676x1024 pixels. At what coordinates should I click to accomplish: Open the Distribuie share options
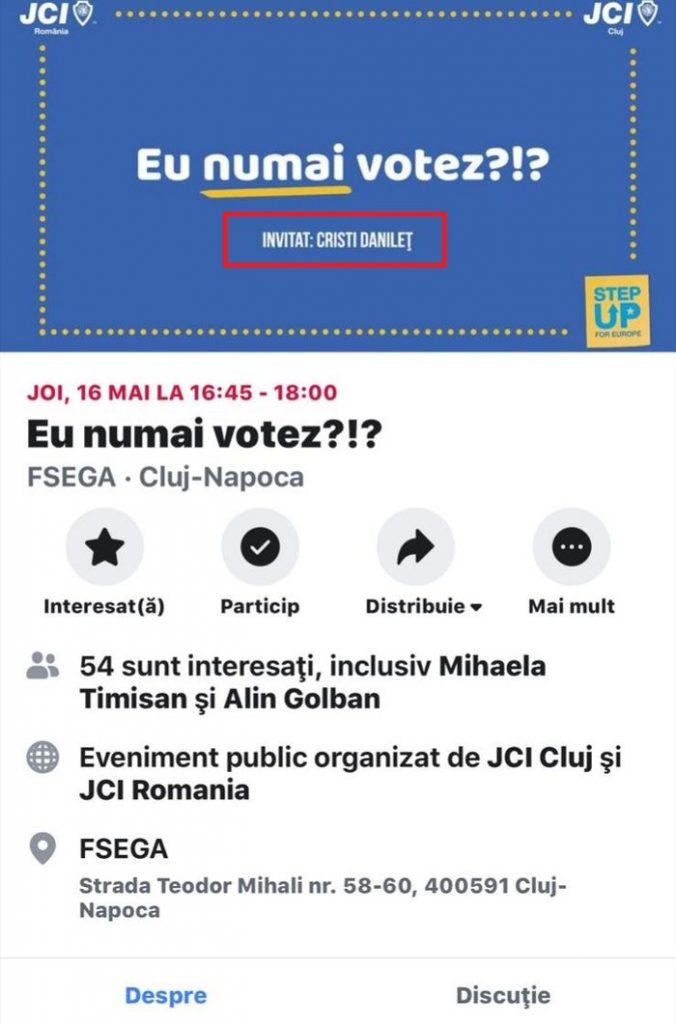point(415,547)
